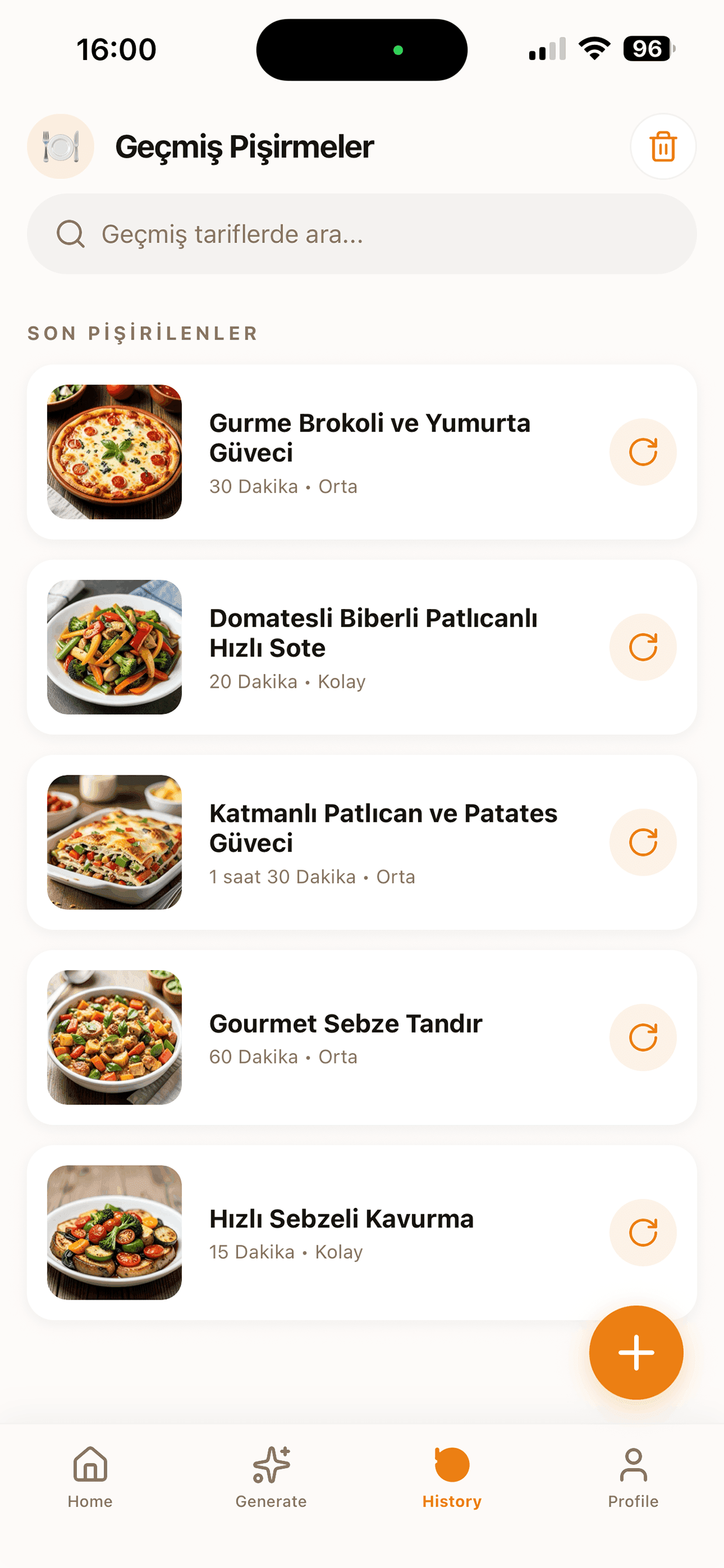Click the plate-and-cutlery header icon
Viewport: 724px width, 1568px height.
pyautogui.click(x=60, y=146)
